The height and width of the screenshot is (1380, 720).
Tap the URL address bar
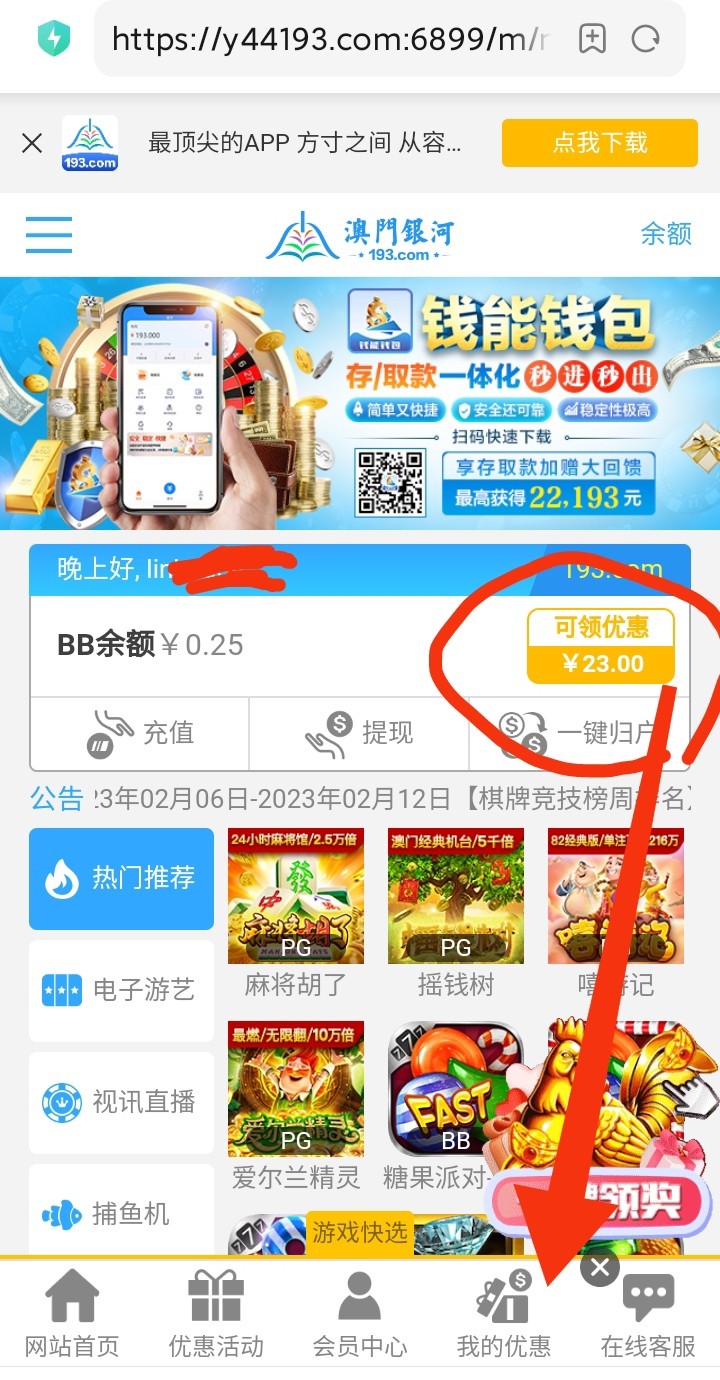pyautogui.click(x=330, y=40)
